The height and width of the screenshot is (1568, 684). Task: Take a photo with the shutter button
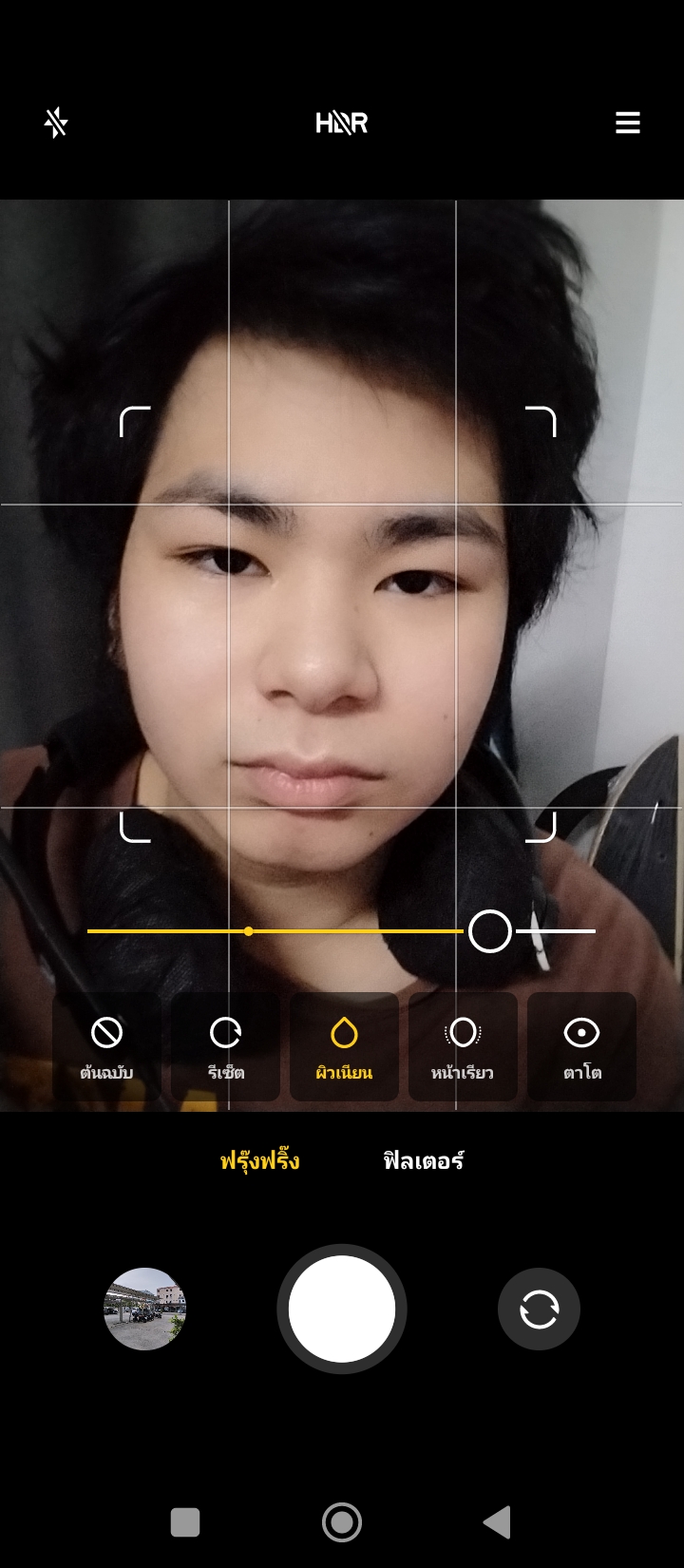(x=342, y=1309)
